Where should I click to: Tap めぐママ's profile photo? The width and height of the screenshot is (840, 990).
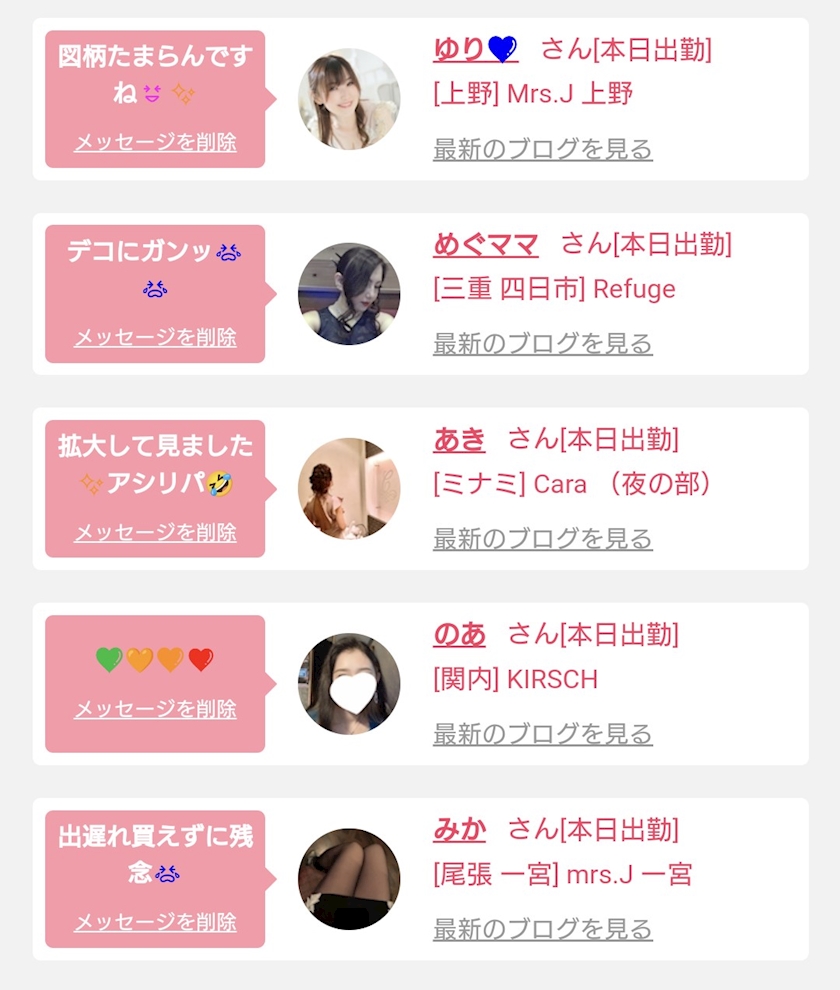[x=349, y=294]
